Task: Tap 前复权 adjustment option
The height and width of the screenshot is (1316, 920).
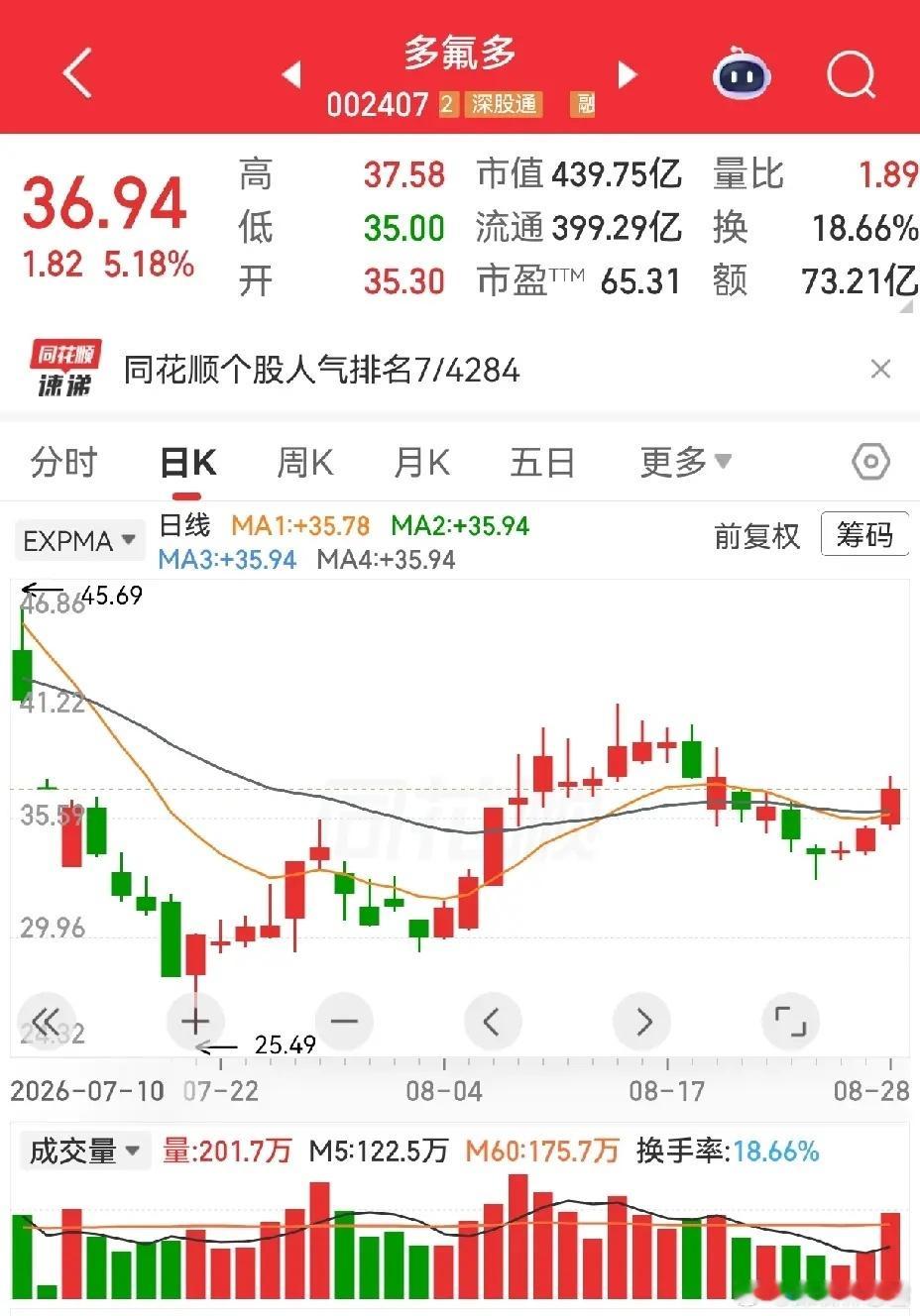Action: point(756,536)
